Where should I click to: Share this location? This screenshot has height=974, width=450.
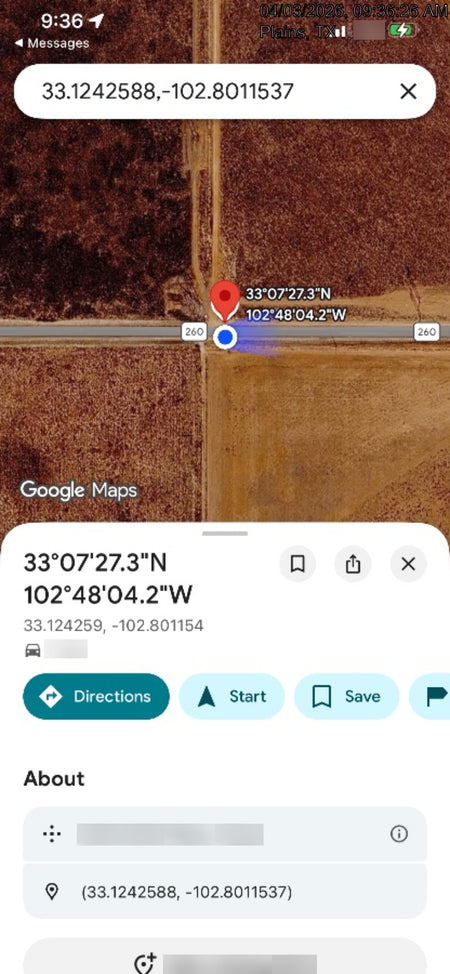[x=353, y=564]
